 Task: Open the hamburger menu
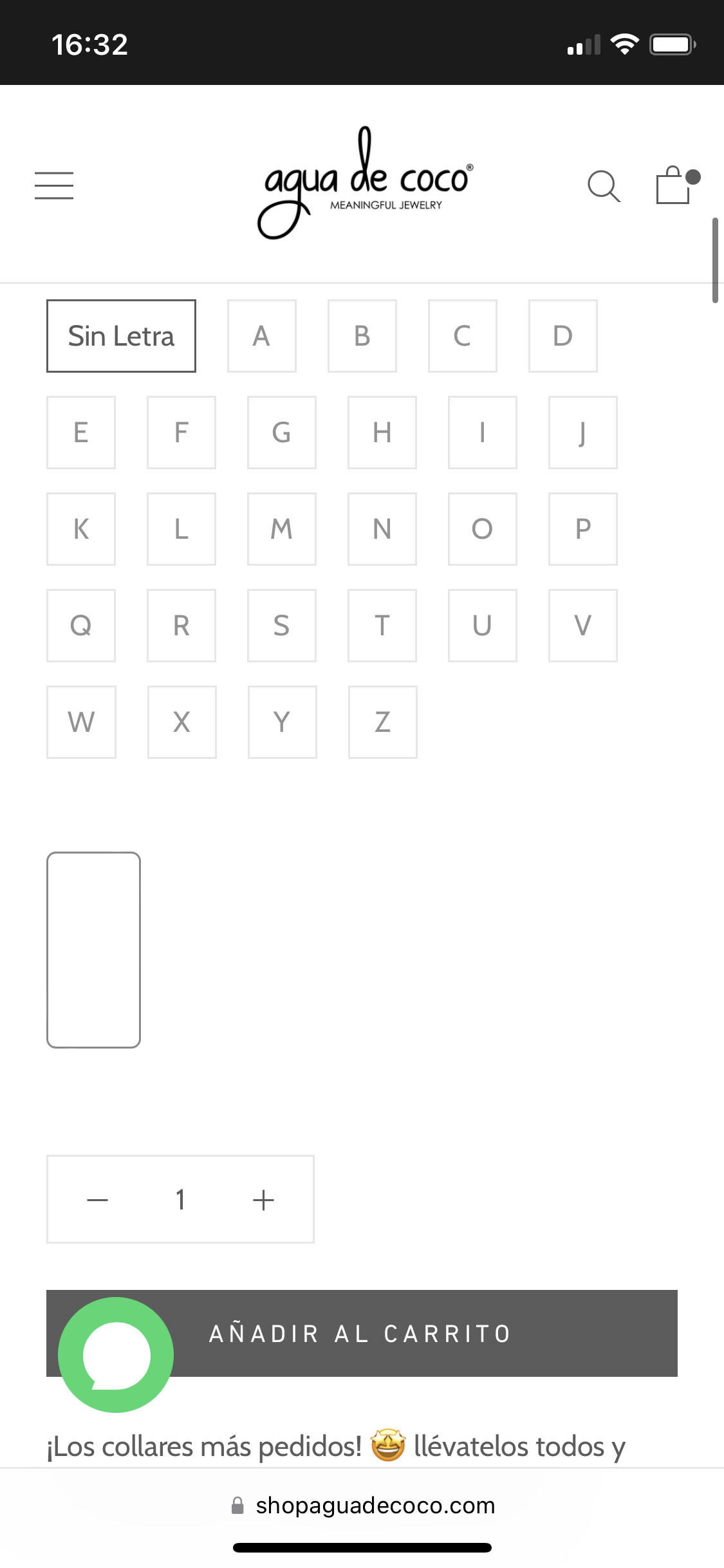(x=54, y=185)
